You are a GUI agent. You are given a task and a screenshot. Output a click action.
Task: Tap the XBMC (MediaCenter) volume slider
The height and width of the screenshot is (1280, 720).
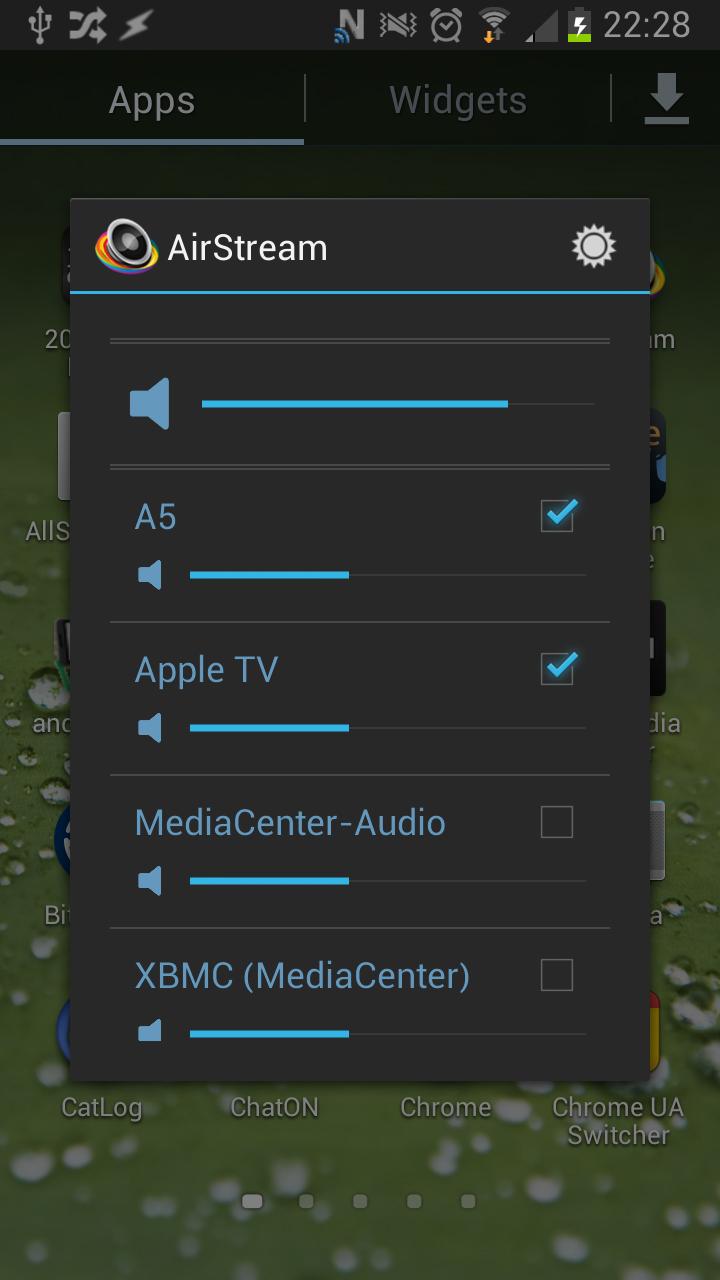tap(387, 1034)
